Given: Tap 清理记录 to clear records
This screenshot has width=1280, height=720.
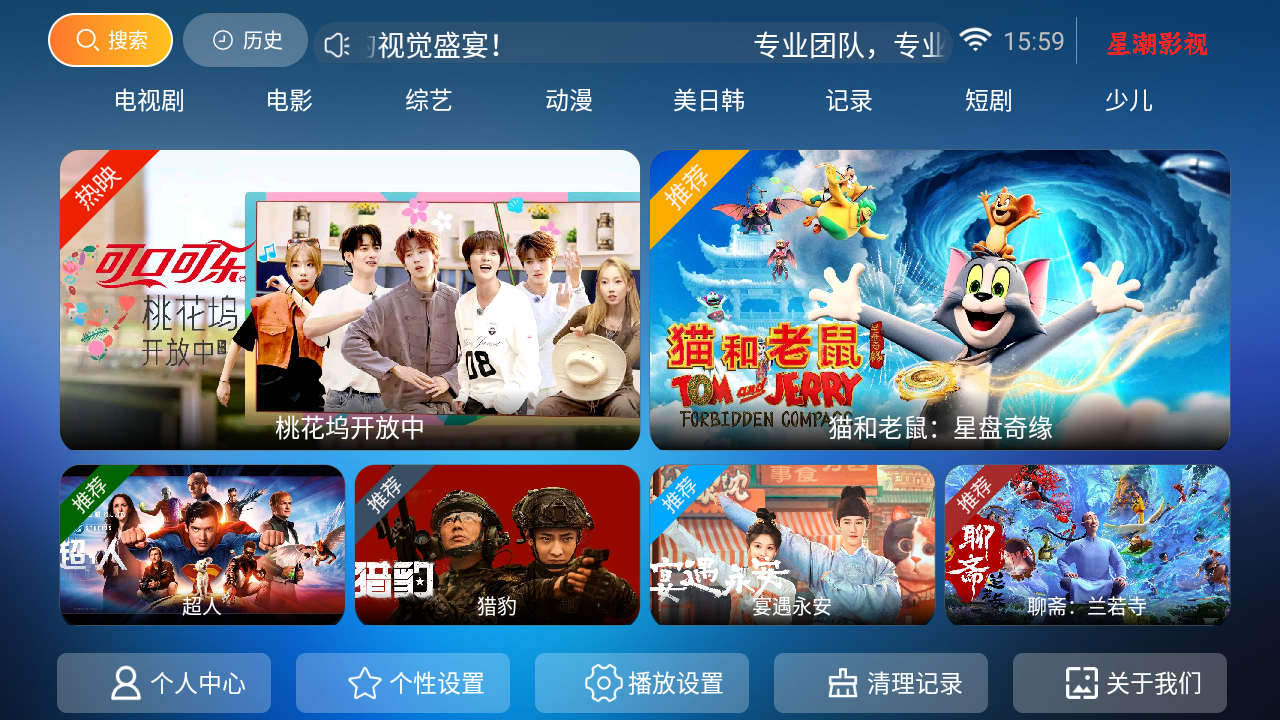Looking at the screenshot, I should coord(881,683).
